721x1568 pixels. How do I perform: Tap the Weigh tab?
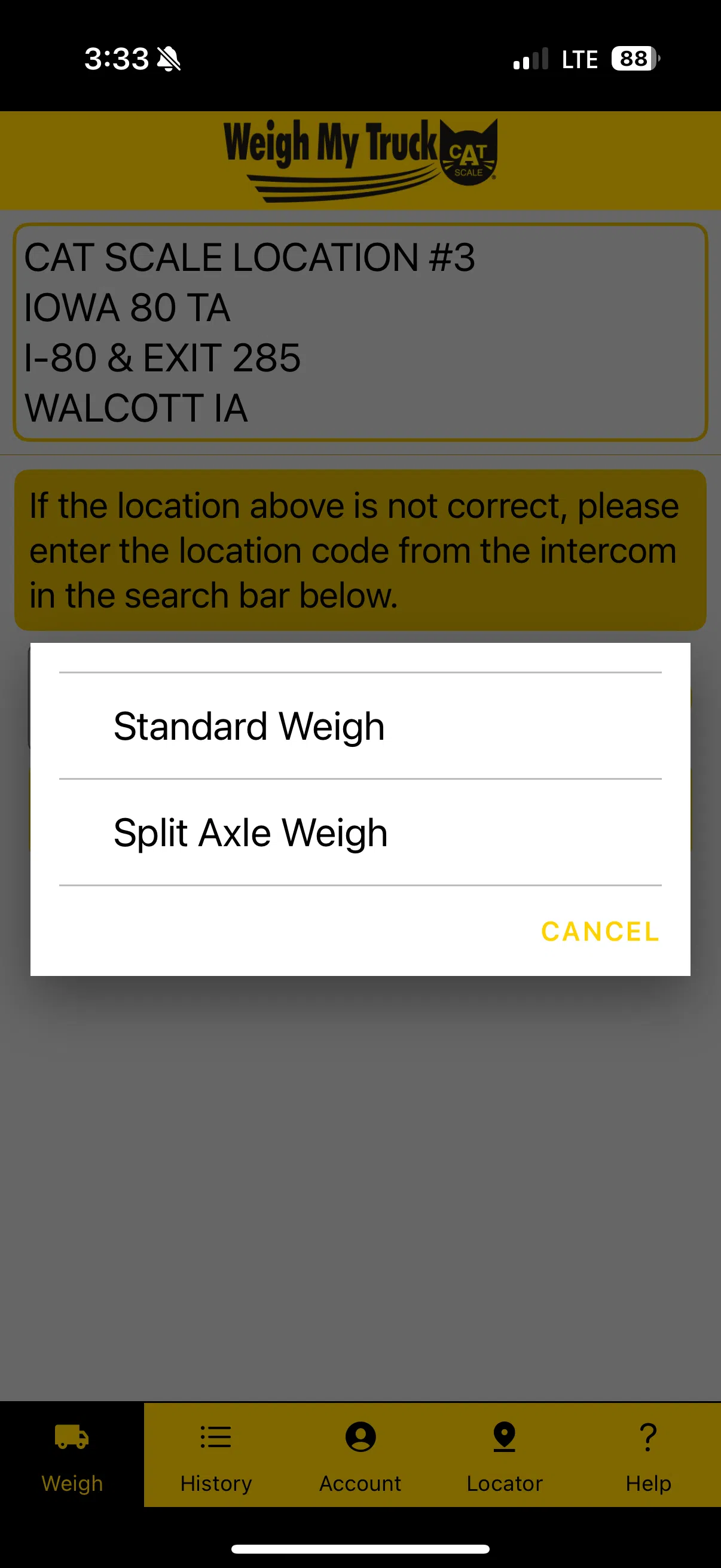72,1455
